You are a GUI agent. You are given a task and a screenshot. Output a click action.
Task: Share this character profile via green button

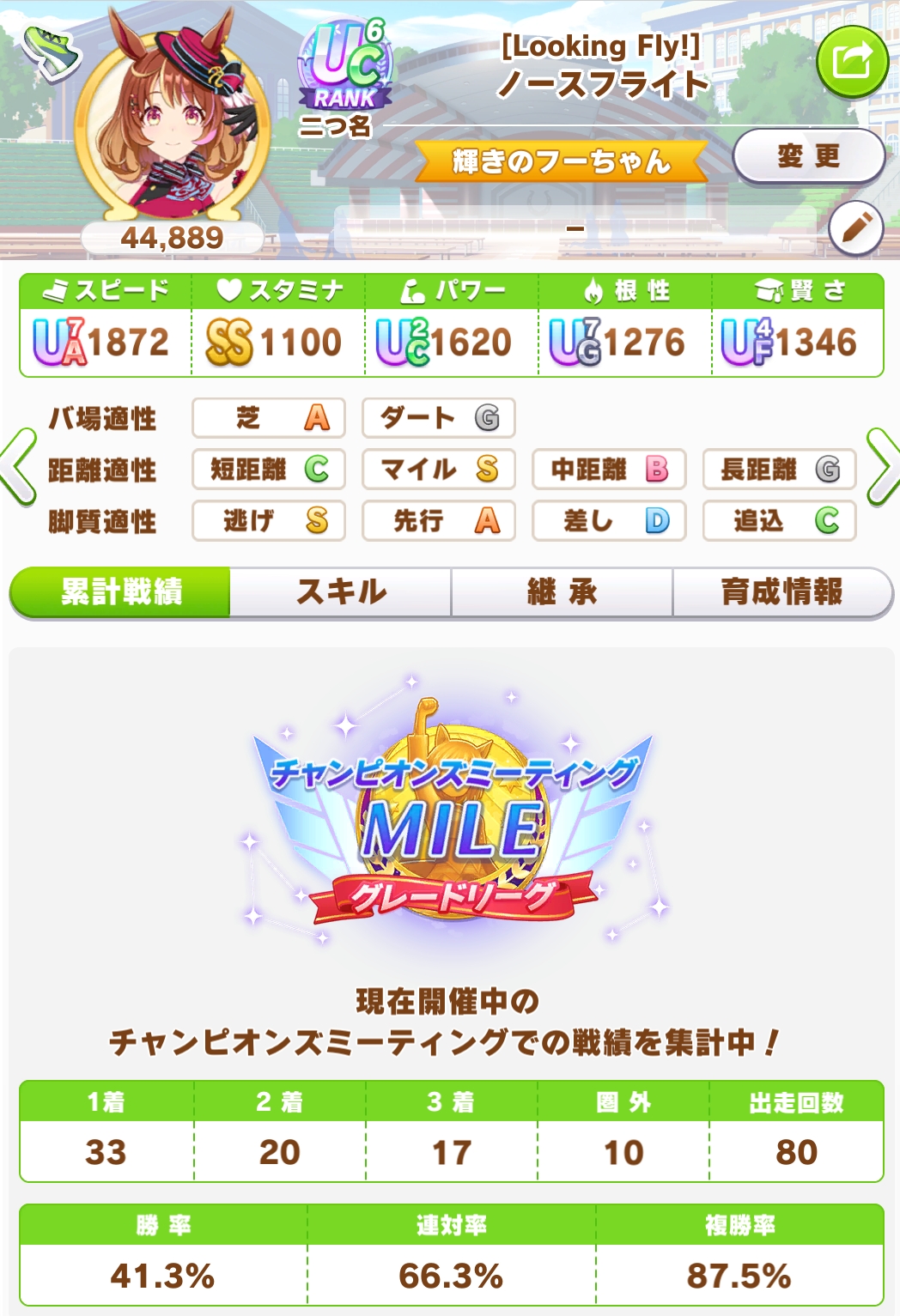tap(851, 62)
